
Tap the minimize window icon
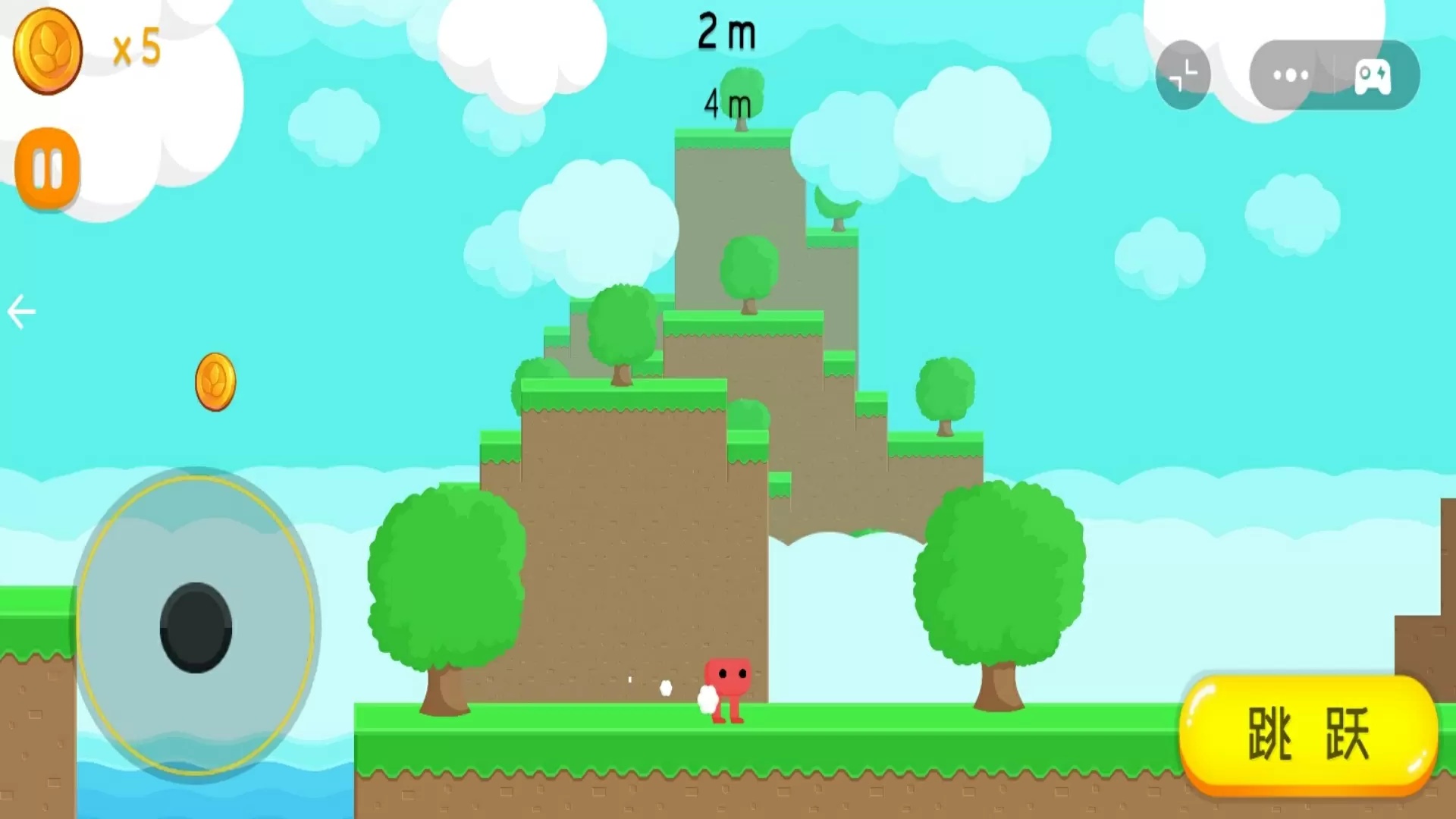[1183, 75]
